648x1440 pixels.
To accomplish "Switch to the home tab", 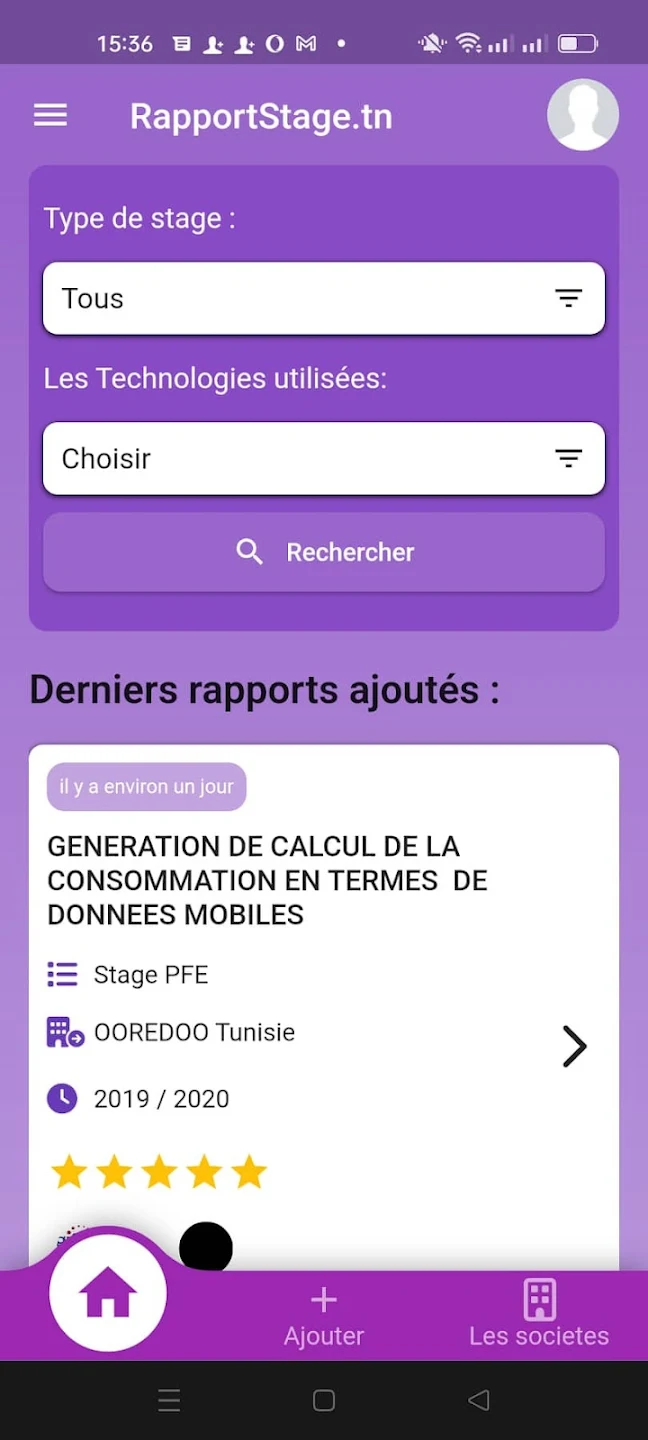I will [108, 1294].
